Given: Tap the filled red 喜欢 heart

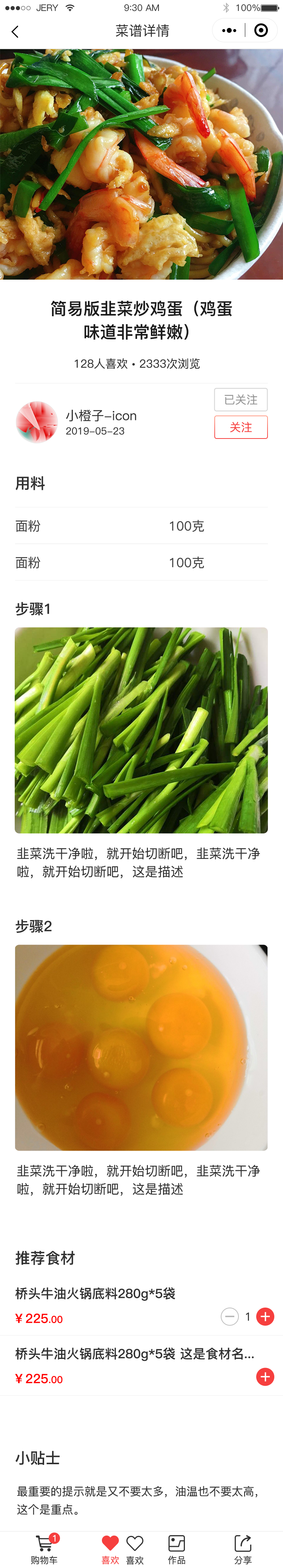Looking at the screenshot, I should [x=110, y=1544].
